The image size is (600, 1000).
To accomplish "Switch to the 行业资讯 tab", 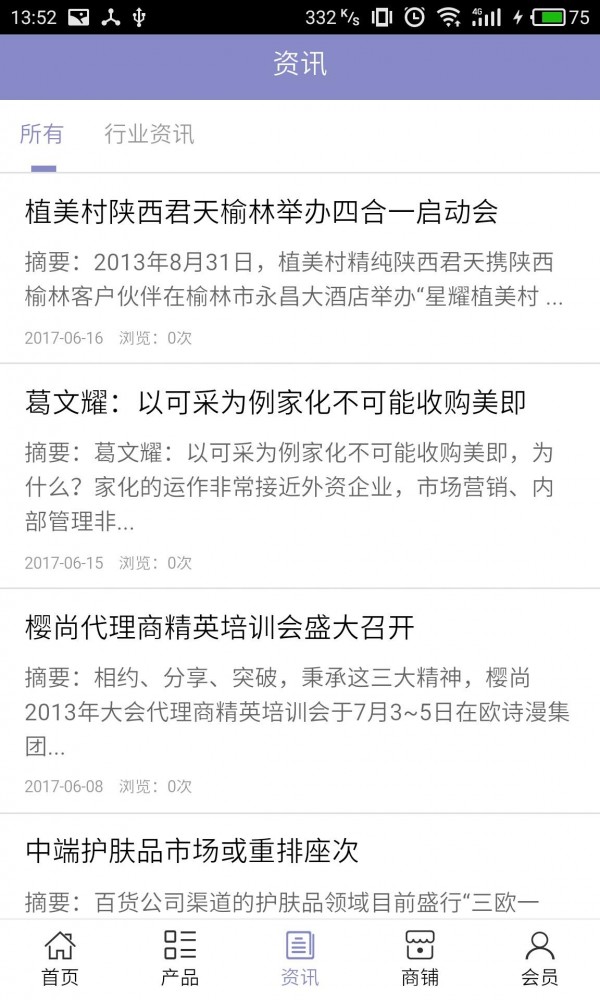I will pyautogui.click(x=149, y=135).
